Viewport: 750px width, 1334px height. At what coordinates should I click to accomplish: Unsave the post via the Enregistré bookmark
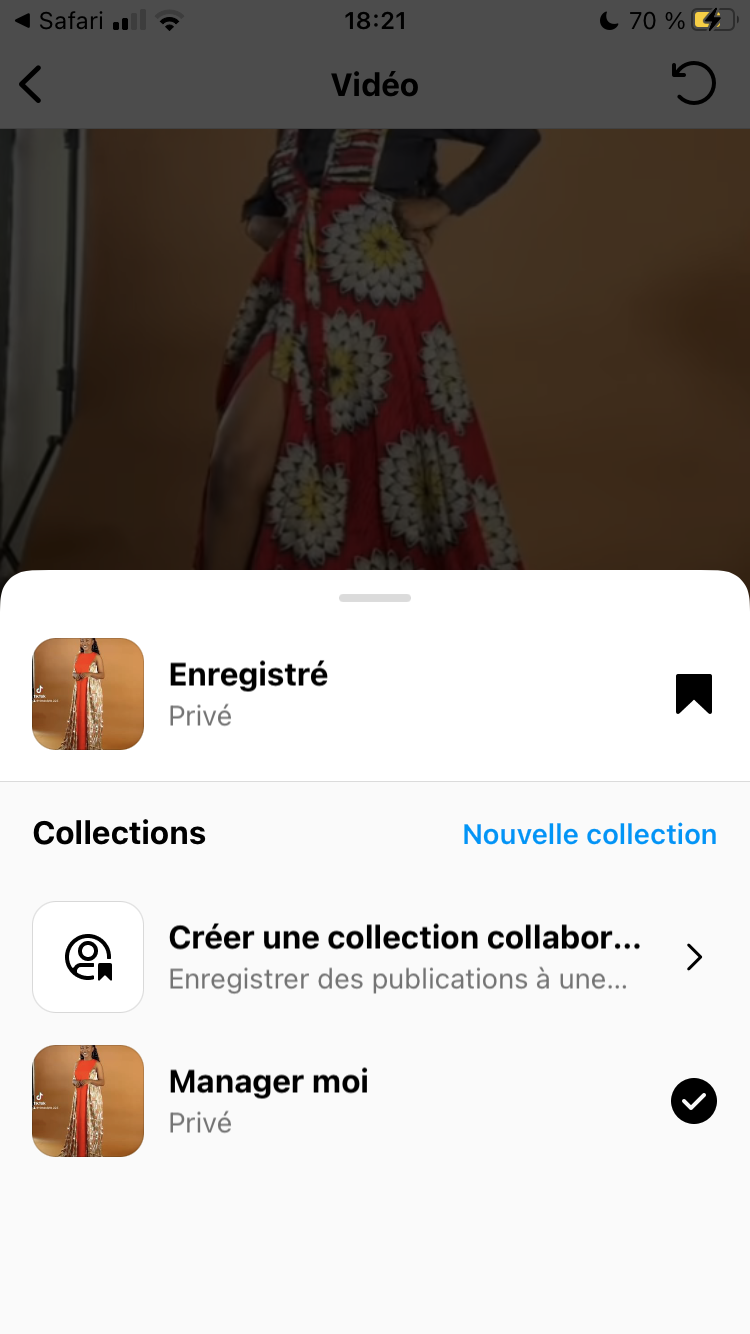693,694
